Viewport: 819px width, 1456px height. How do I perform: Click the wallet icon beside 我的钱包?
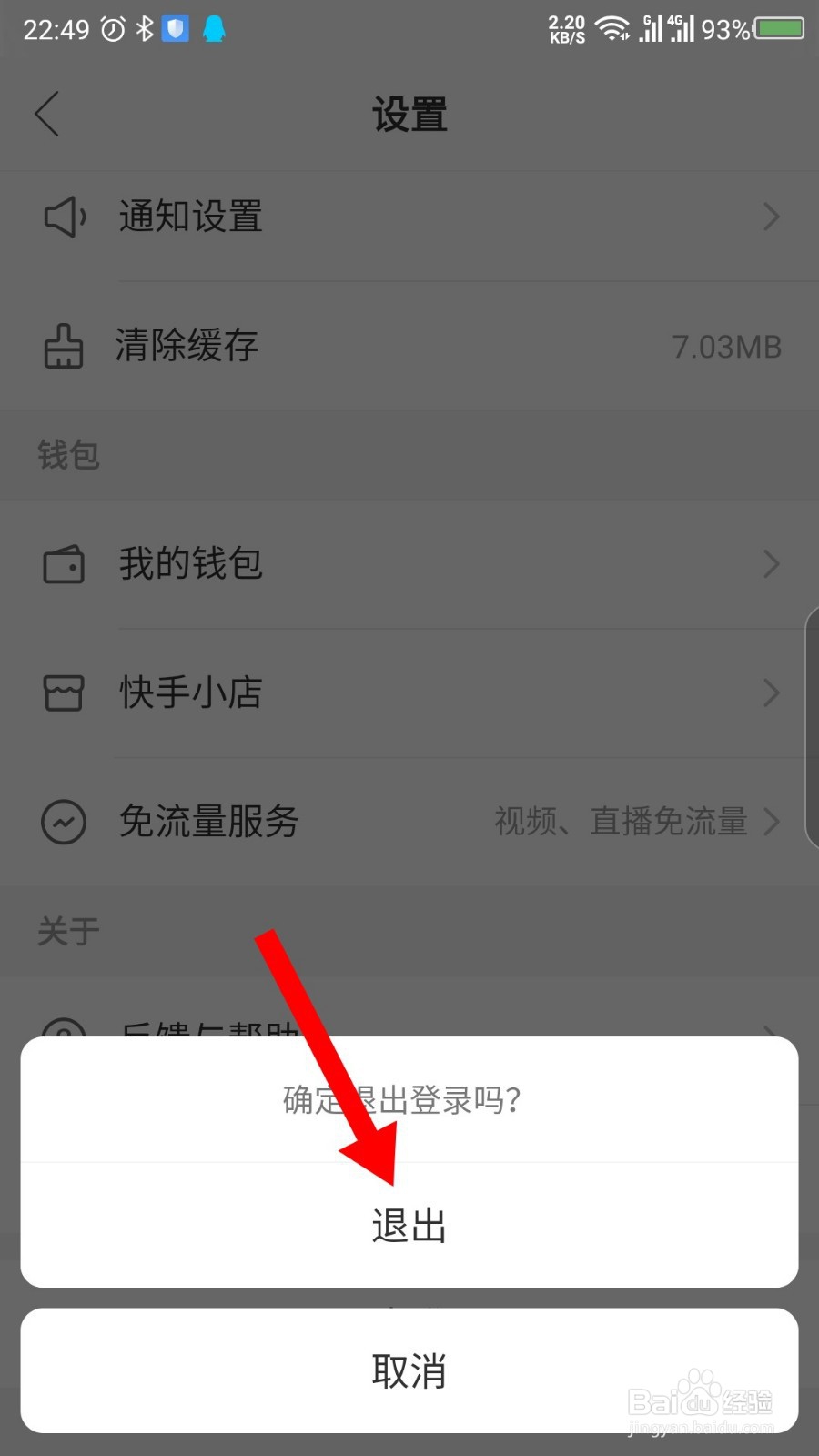(64, 564)
